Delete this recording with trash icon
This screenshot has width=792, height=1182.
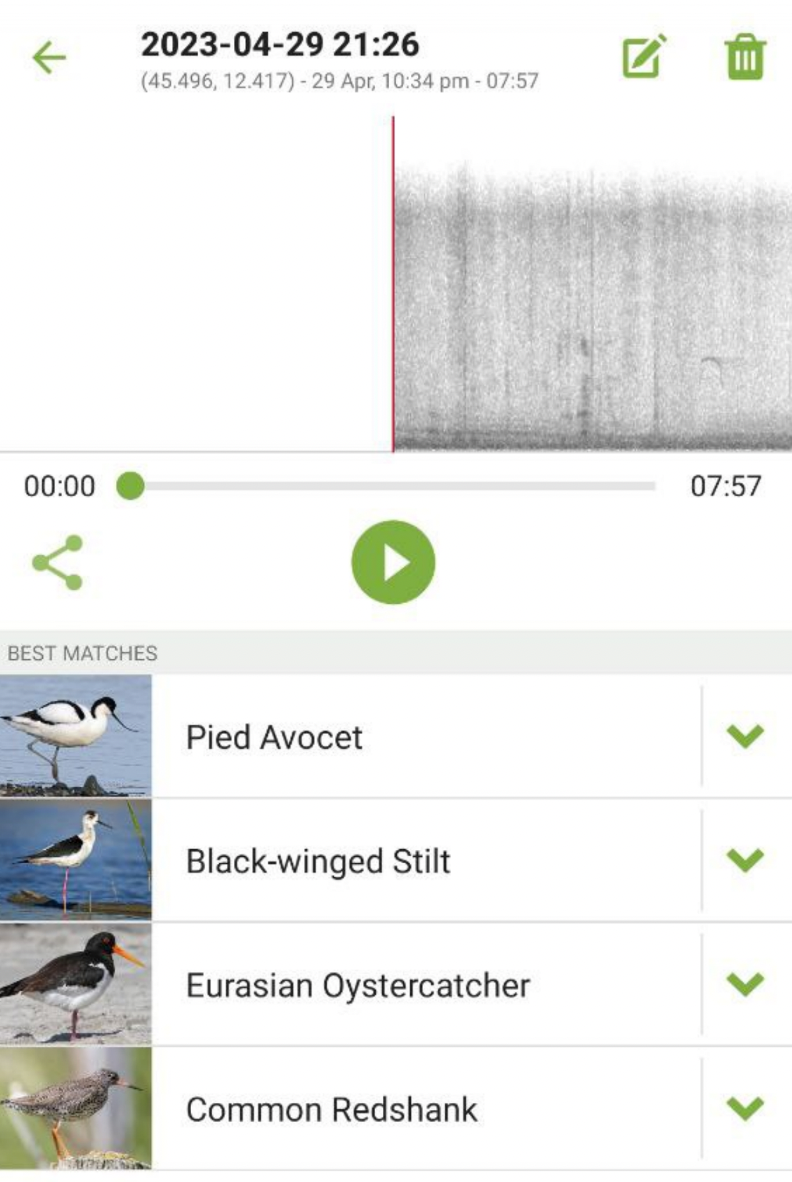[745, 57]
